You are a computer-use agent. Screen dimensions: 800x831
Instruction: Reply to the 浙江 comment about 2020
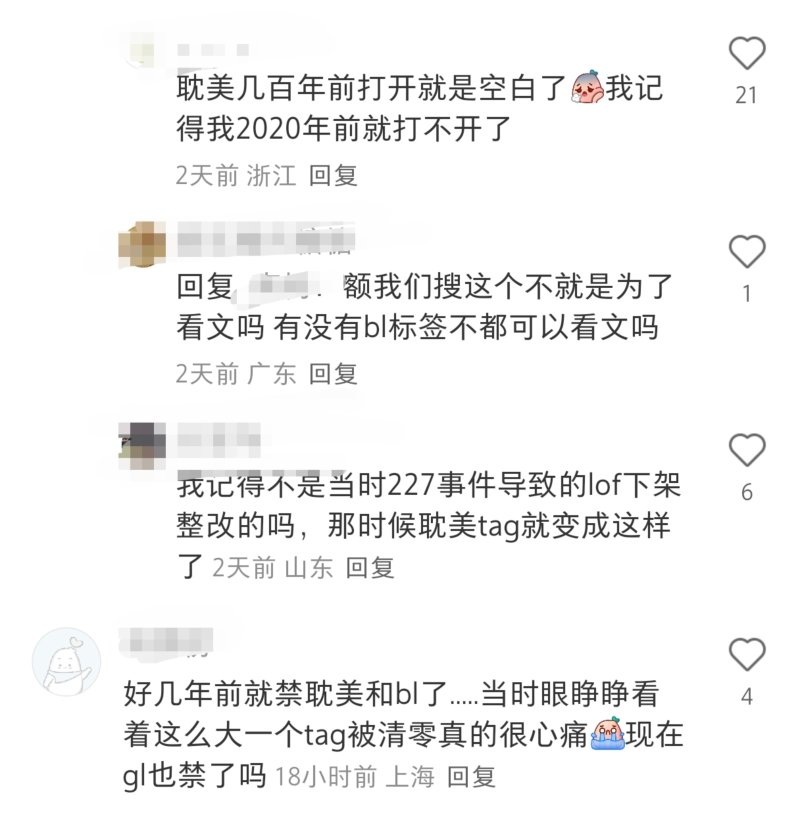333,176
